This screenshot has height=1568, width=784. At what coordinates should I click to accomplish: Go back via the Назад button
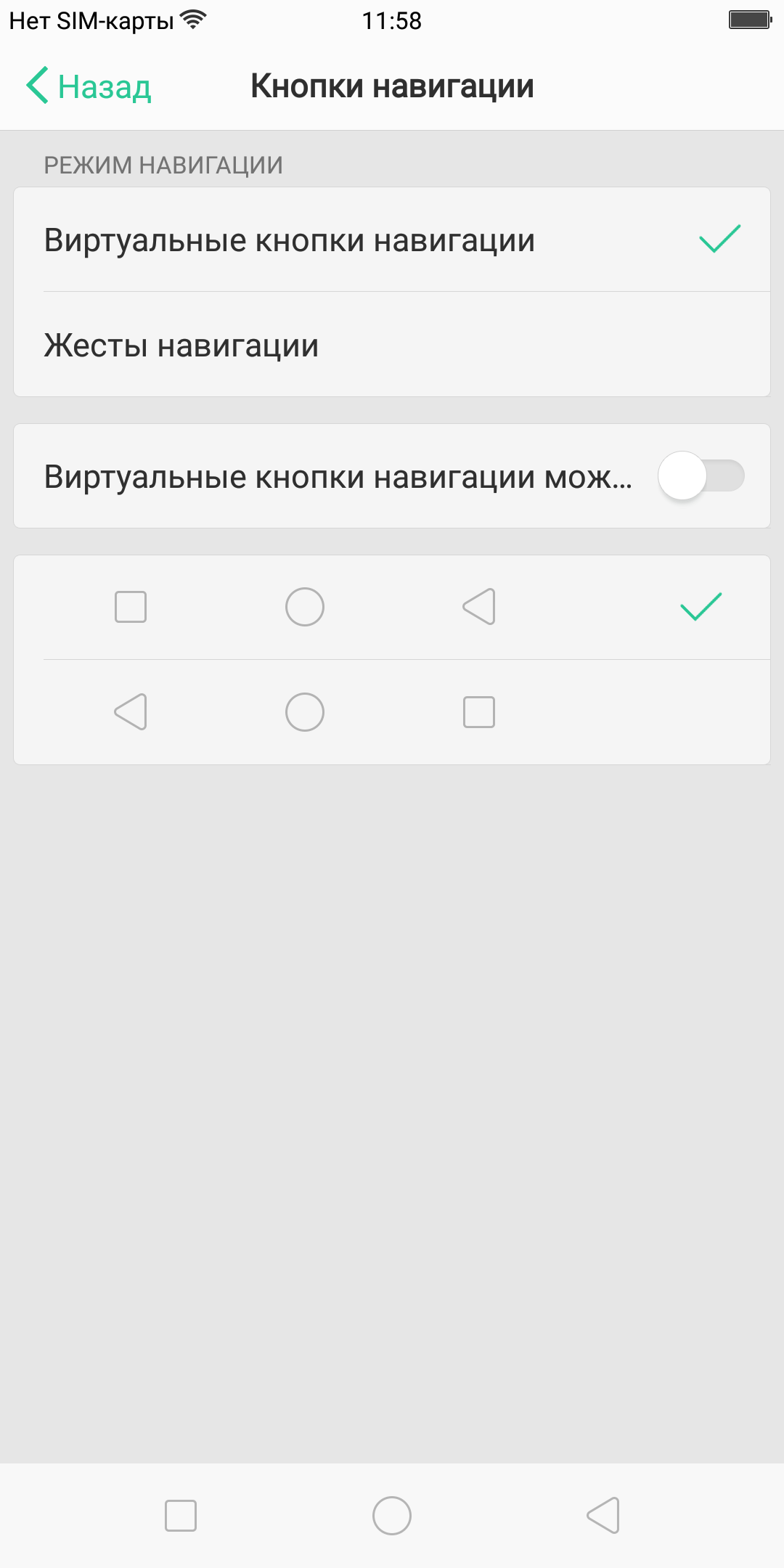[89, 86]
